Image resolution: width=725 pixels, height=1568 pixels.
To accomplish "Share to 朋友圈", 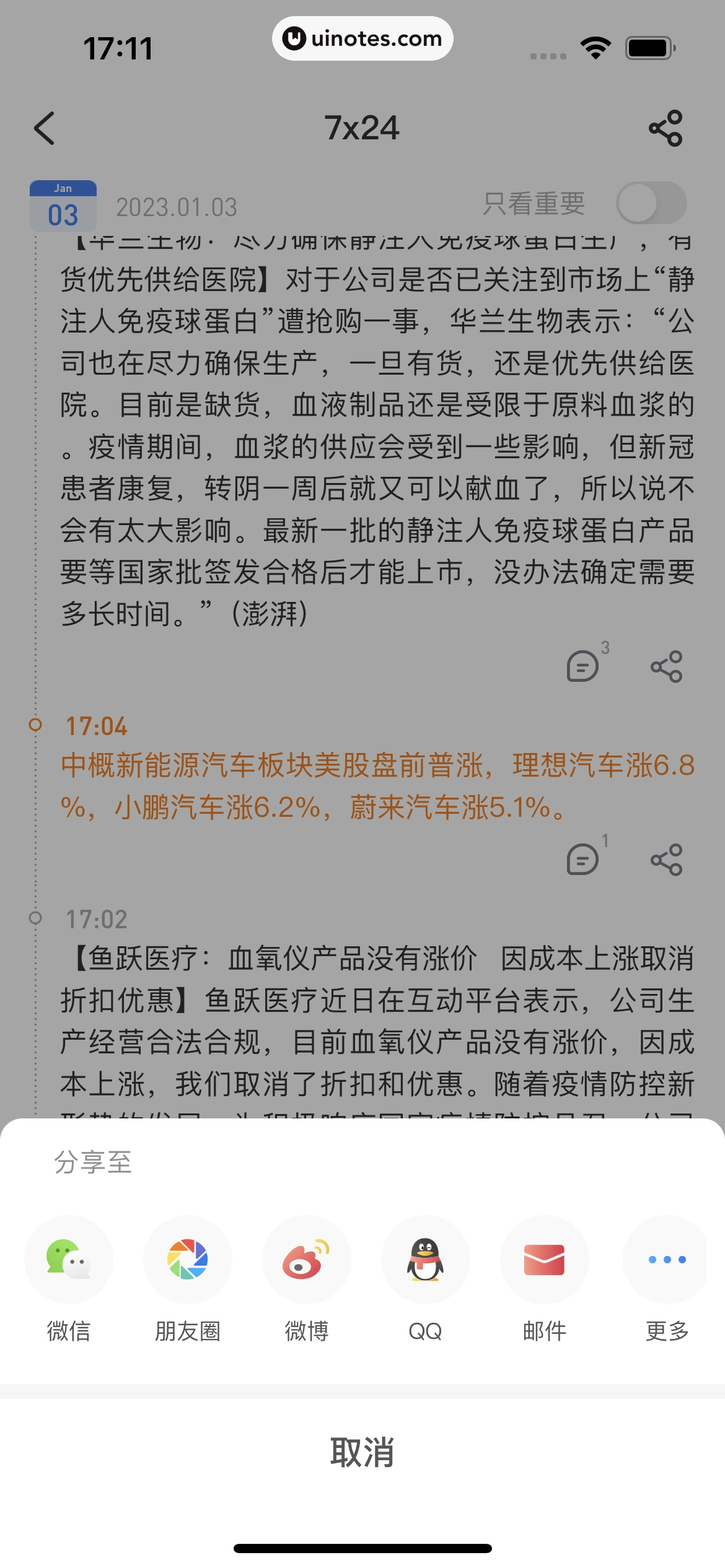I will point(188,1260).
